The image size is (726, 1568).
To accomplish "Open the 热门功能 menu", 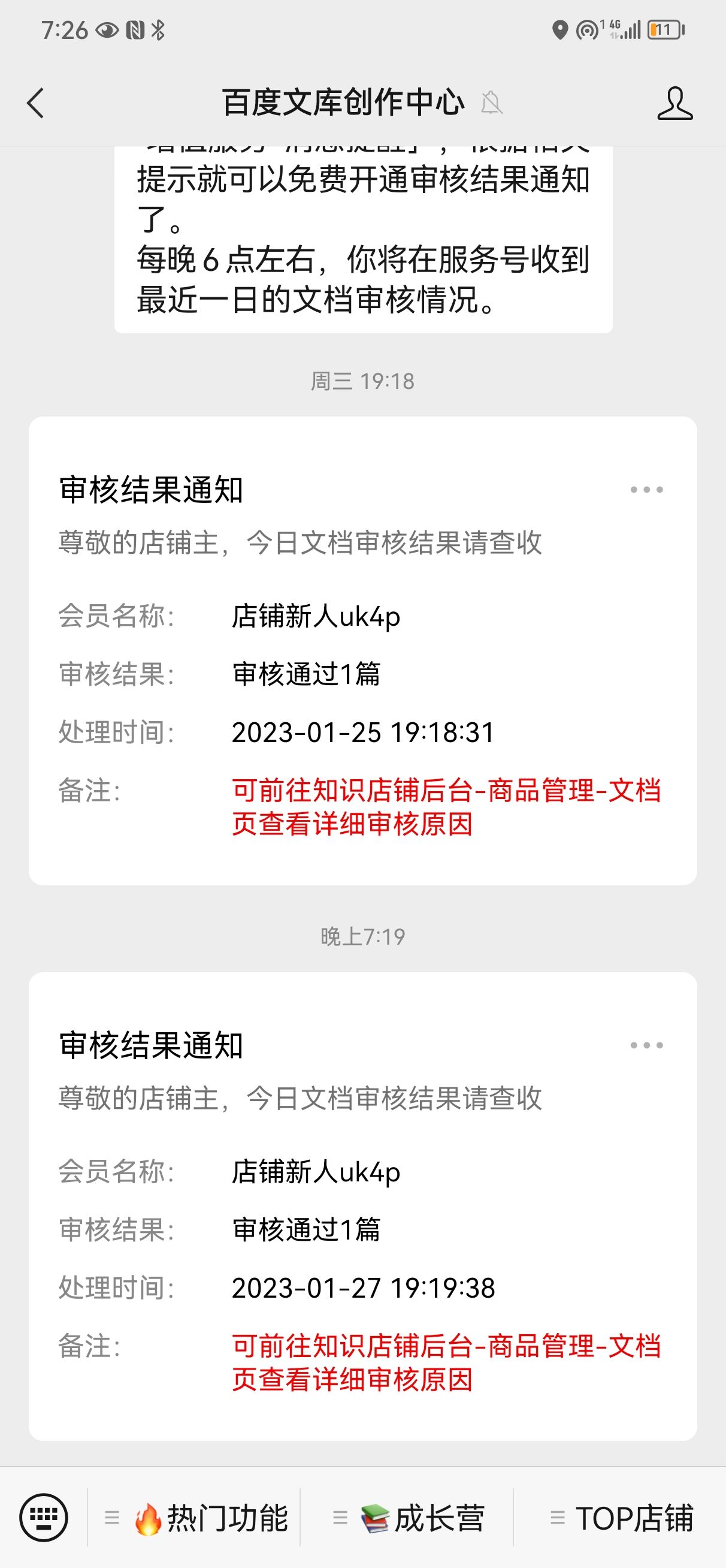I will [x=194, y=1518].
